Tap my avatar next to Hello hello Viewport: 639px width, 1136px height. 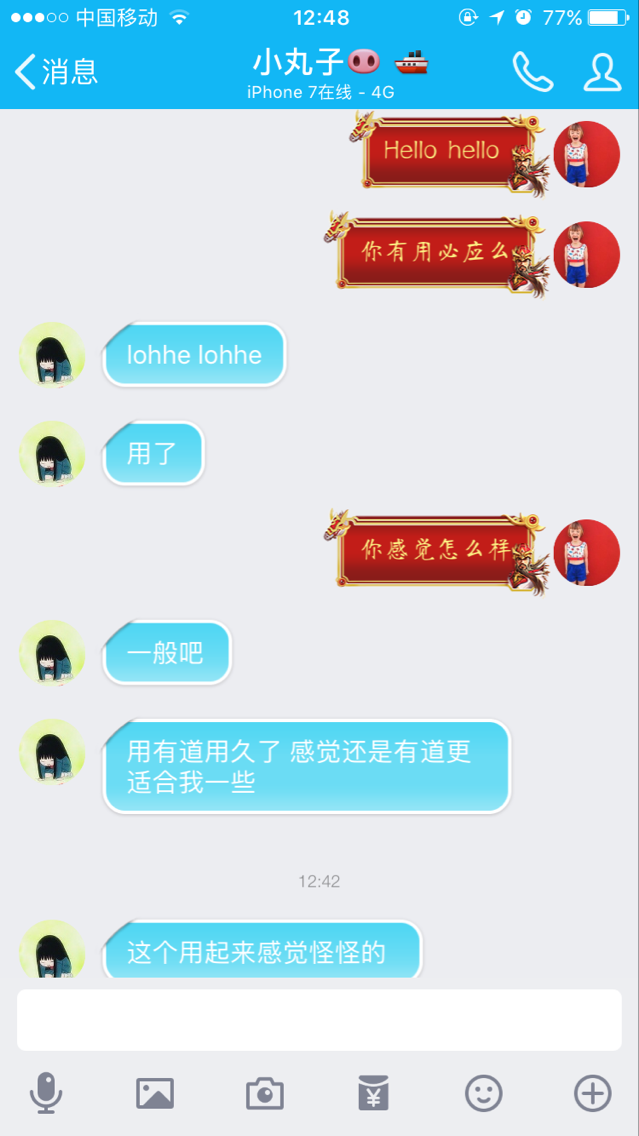tap(587, 154)
